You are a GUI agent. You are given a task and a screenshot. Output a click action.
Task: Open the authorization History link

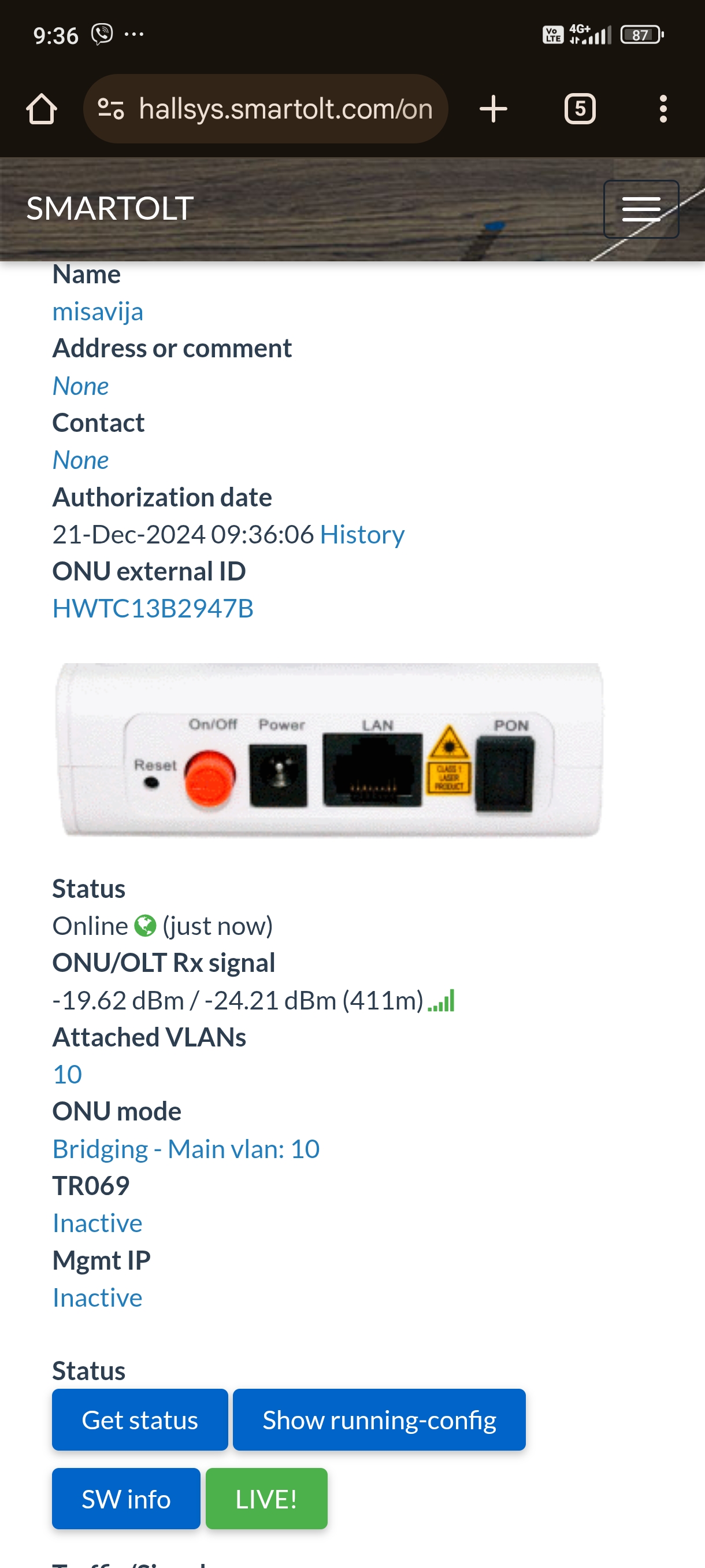click(362, 534)
